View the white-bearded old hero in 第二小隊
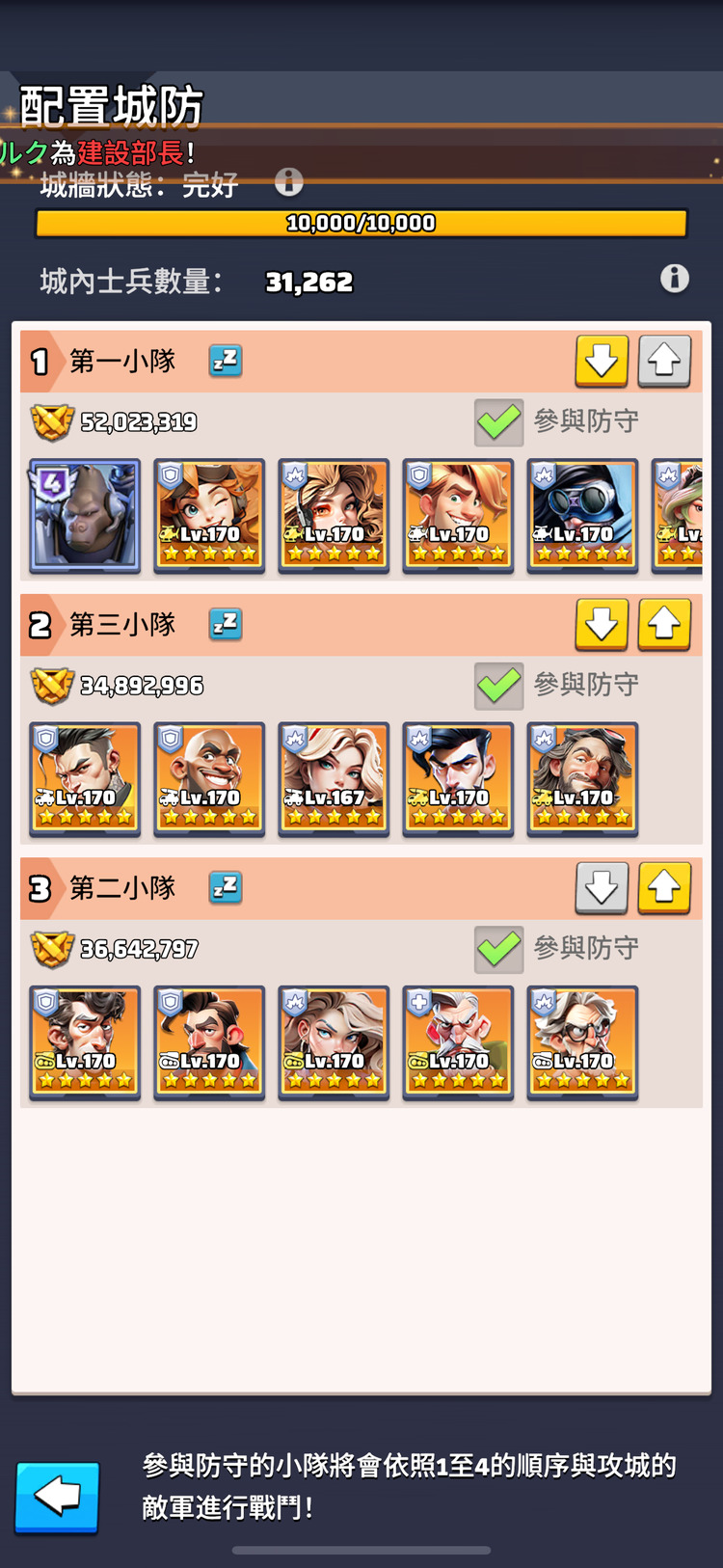 [x=458, y=1041]
